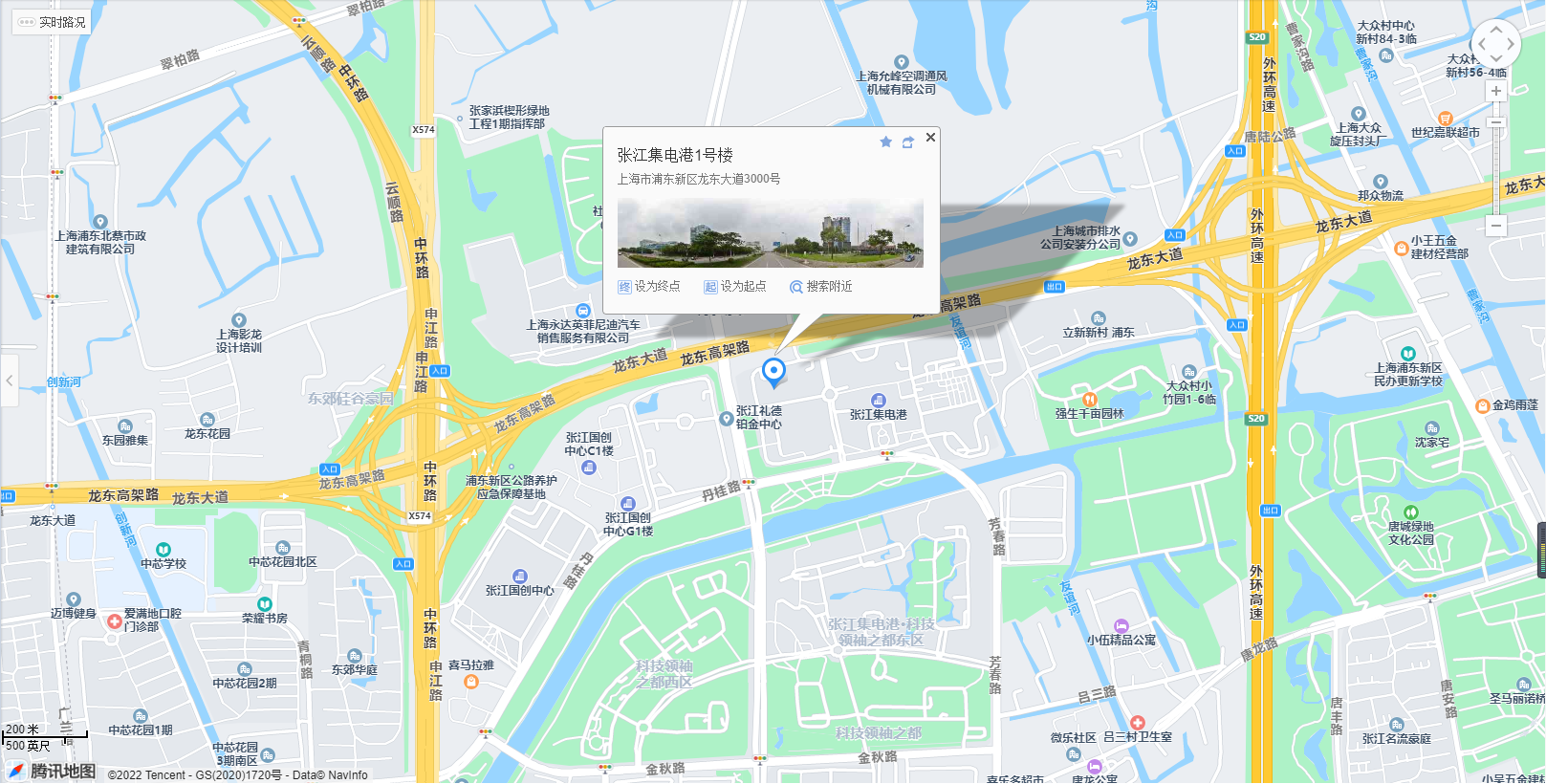Zoom in with the plus button
The width and height of the screenshot is (1546, 784).
1496,91
